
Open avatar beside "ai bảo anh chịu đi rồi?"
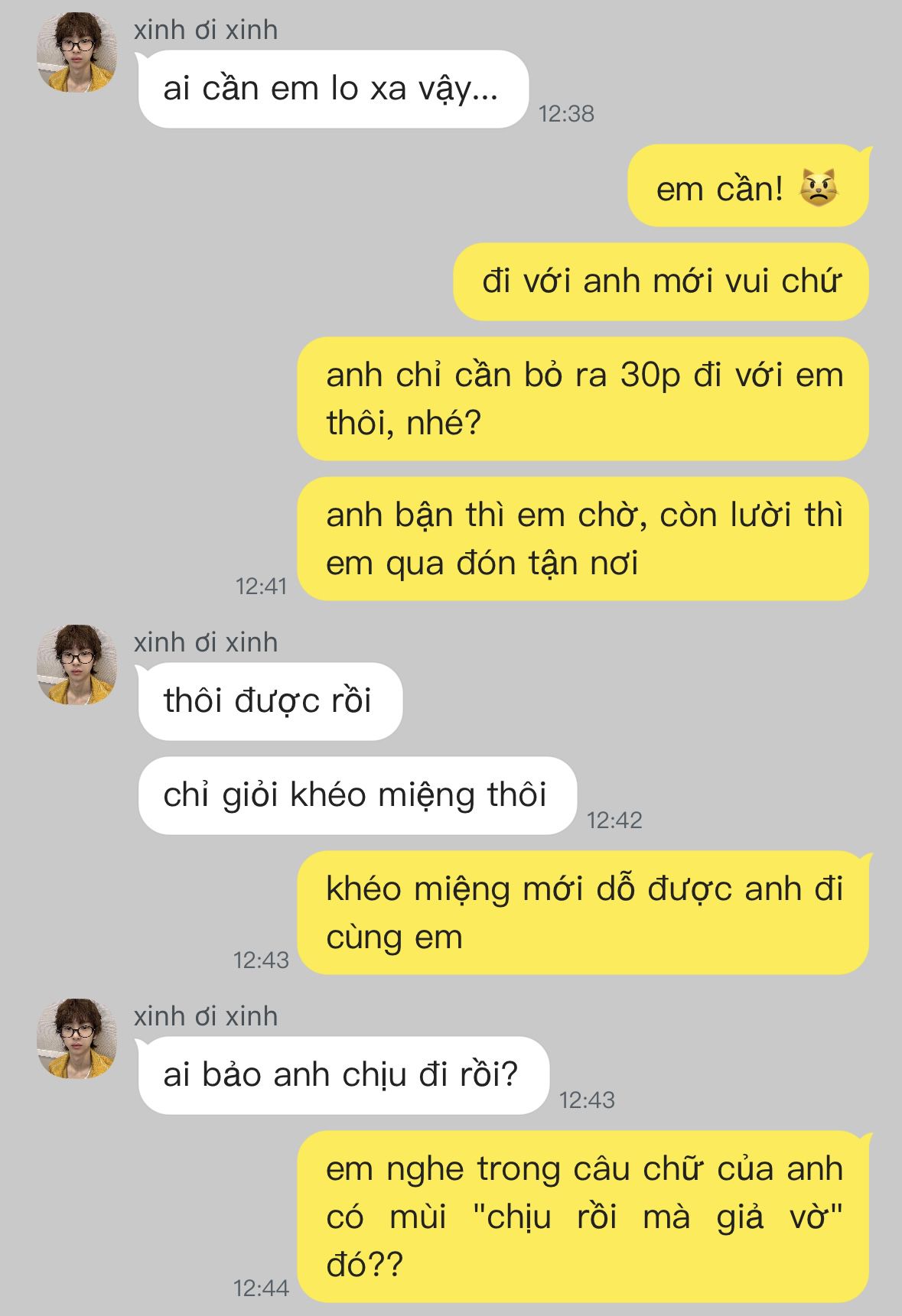point(77,1039)
